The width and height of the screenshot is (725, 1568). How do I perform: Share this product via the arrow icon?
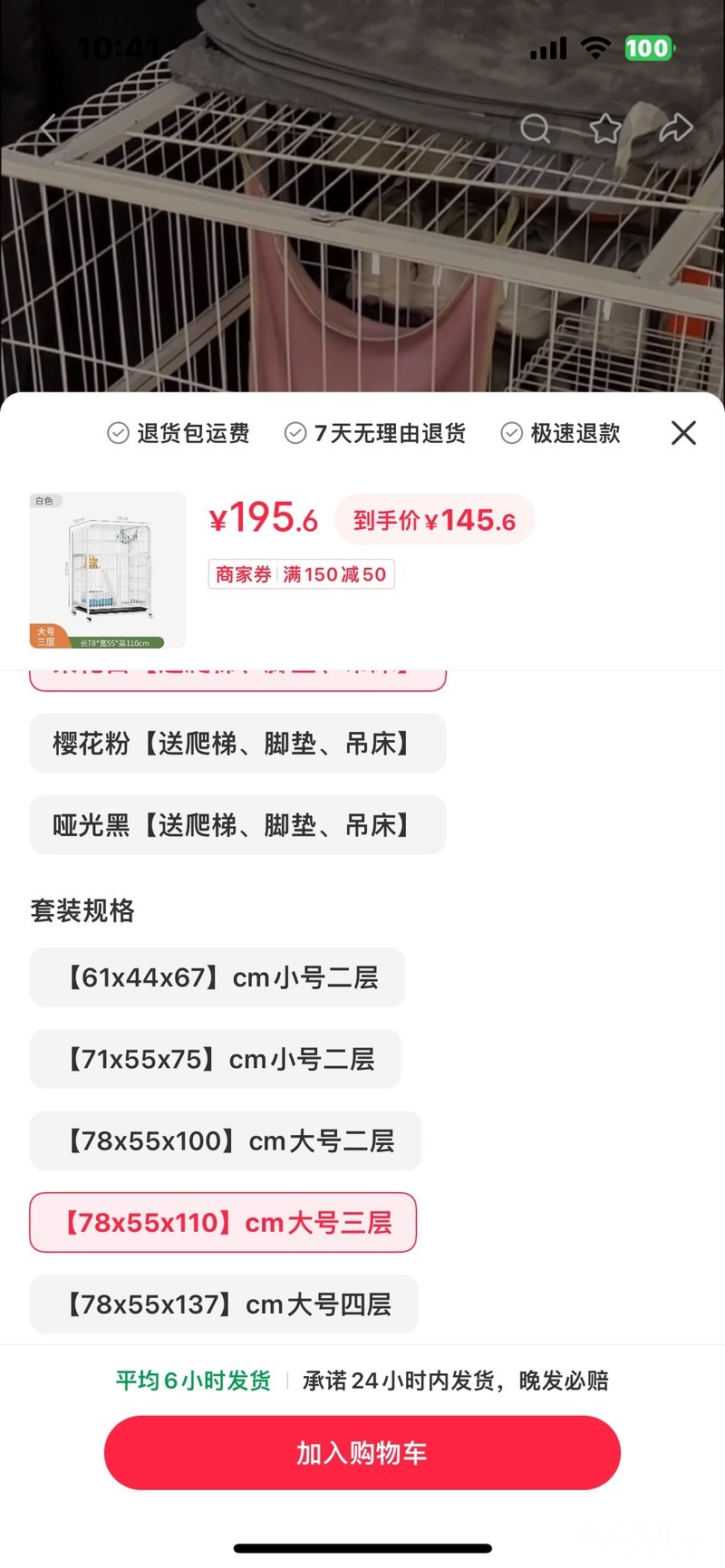click(x=675, y=129)
